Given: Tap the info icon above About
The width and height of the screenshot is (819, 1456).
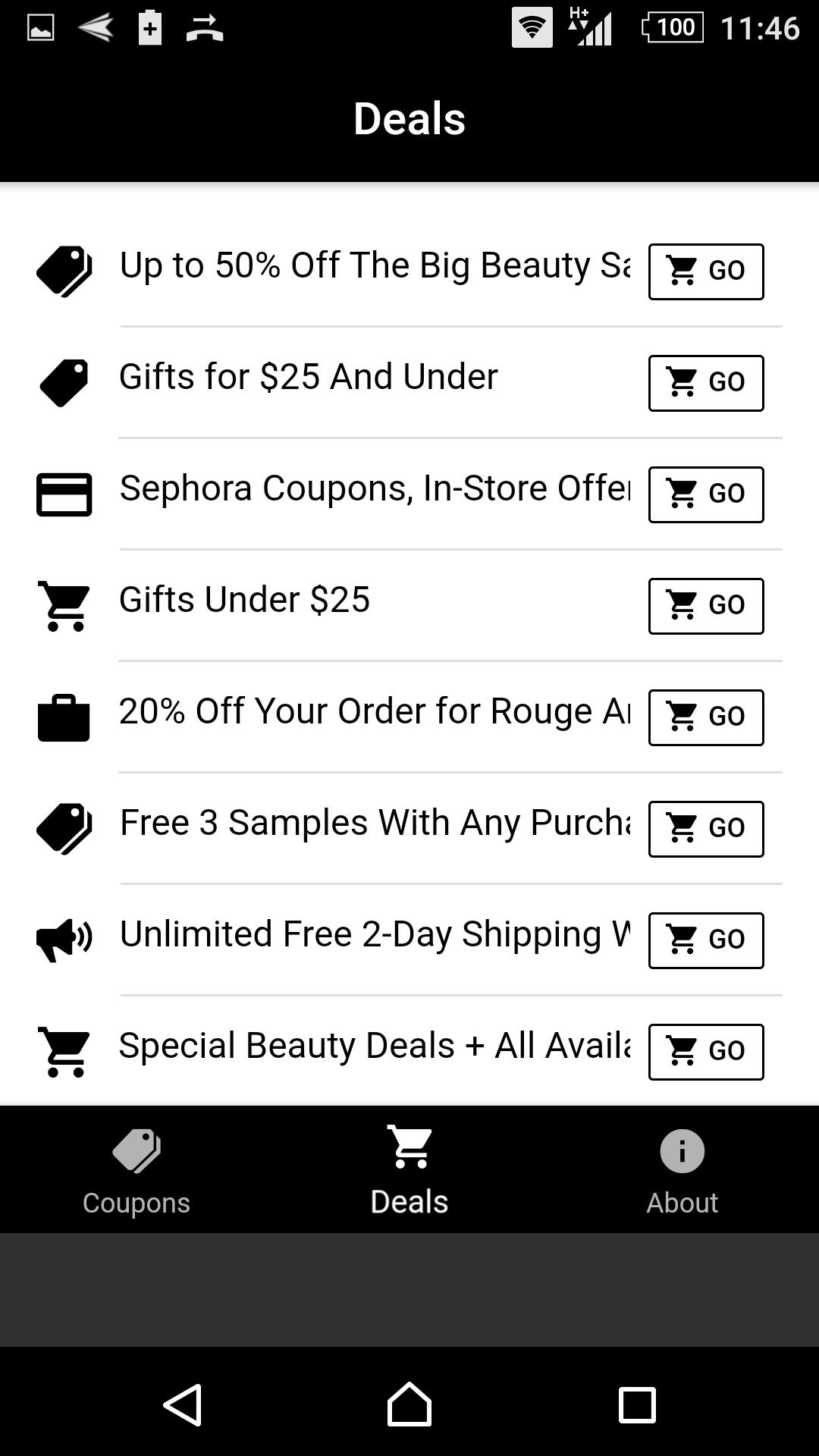Looking at the screenshot, I should [681, 1150].
